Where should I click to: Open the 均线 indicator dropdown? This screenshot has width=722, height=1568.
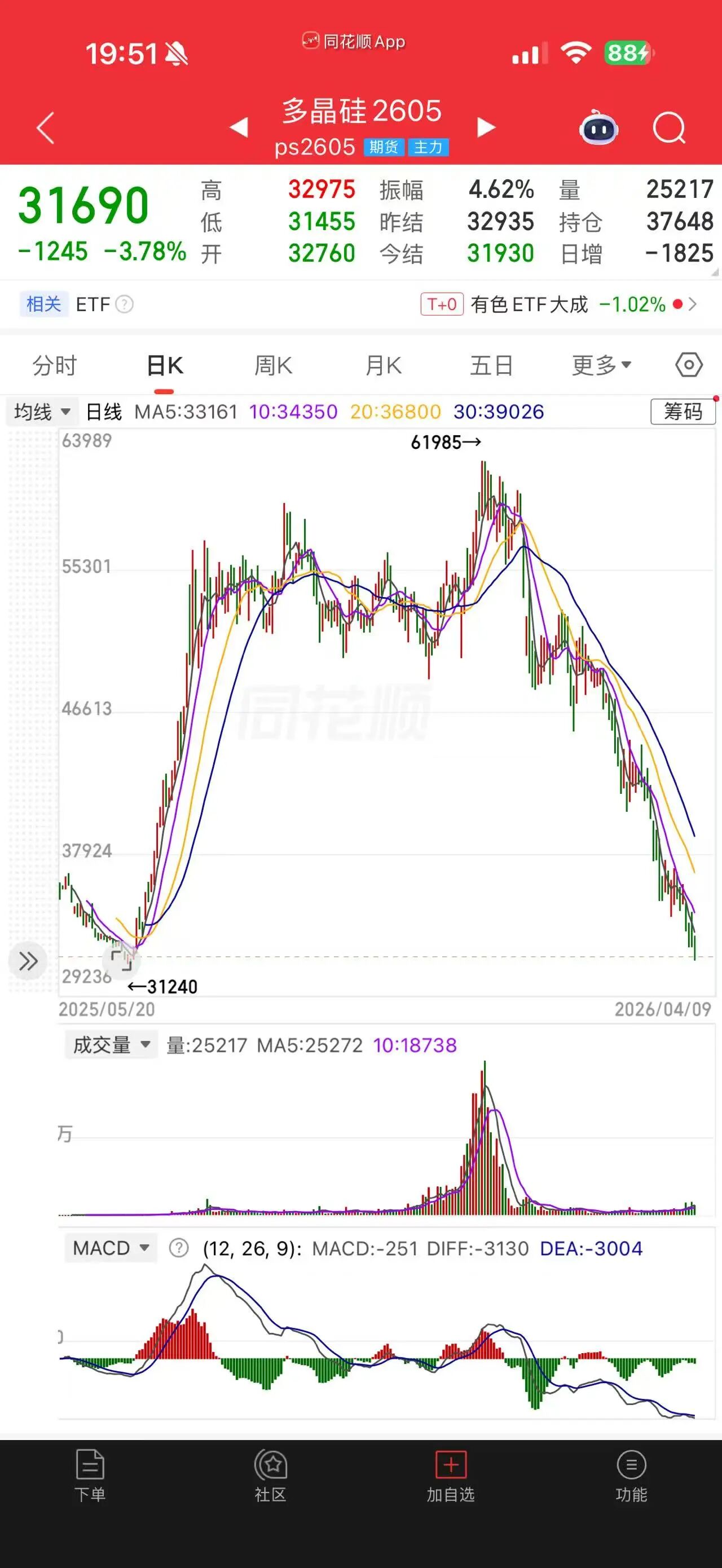point(41,412)
